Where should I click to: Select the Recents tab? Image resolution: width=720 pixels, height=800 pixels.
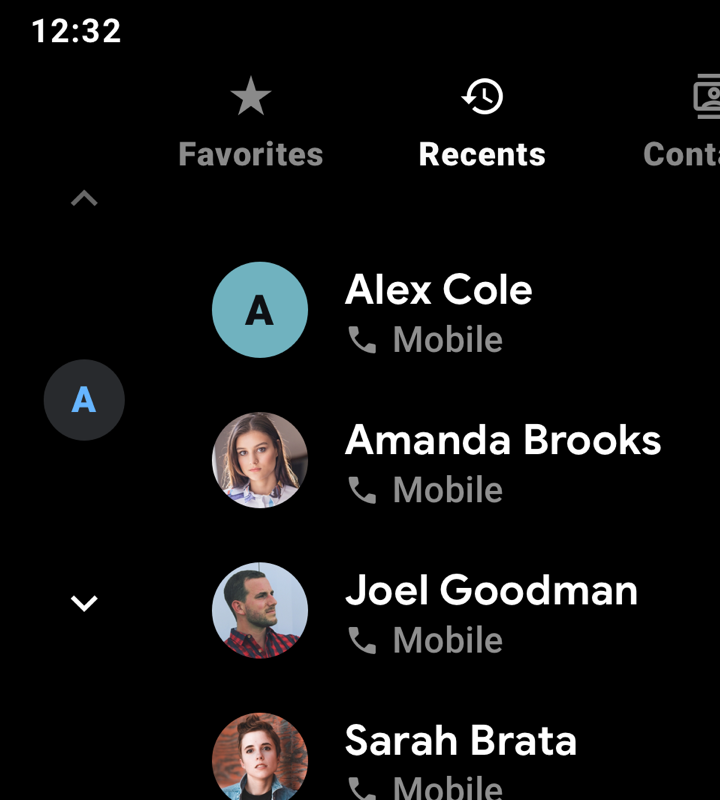click(x=482, y=125)
